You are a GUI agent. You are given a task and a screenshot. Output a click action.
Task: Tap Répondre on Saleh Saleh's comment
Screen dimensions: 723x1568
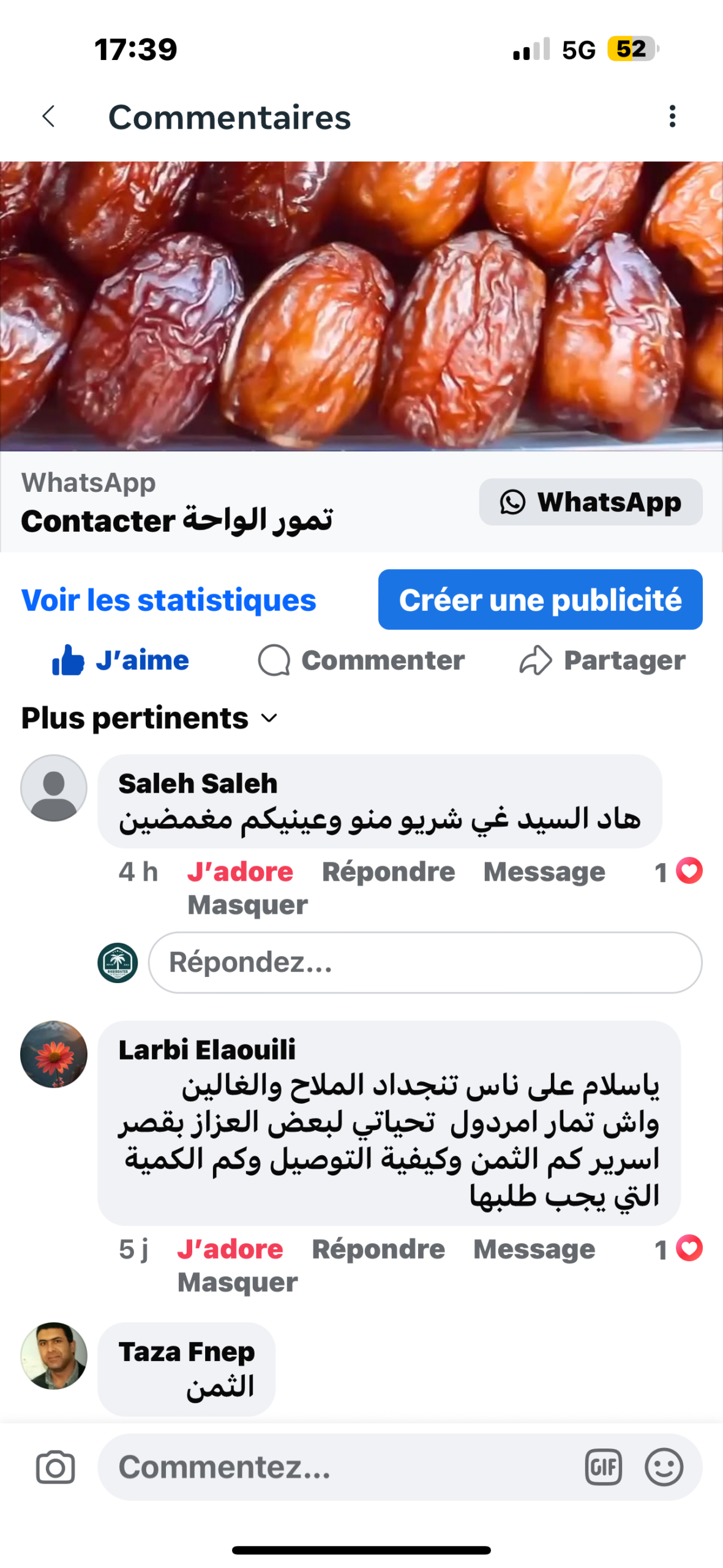[388, 872]
